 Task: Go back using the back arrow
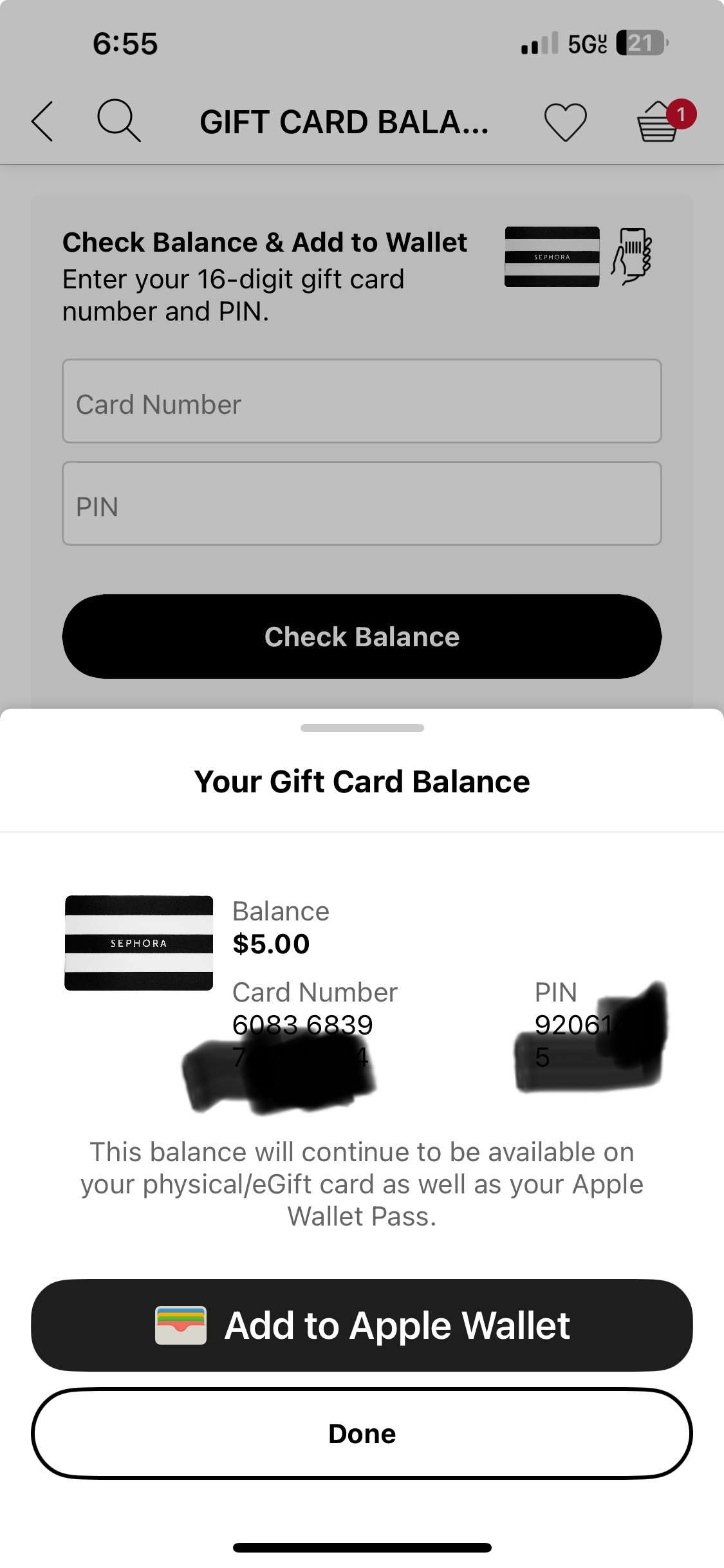(42, 121)
